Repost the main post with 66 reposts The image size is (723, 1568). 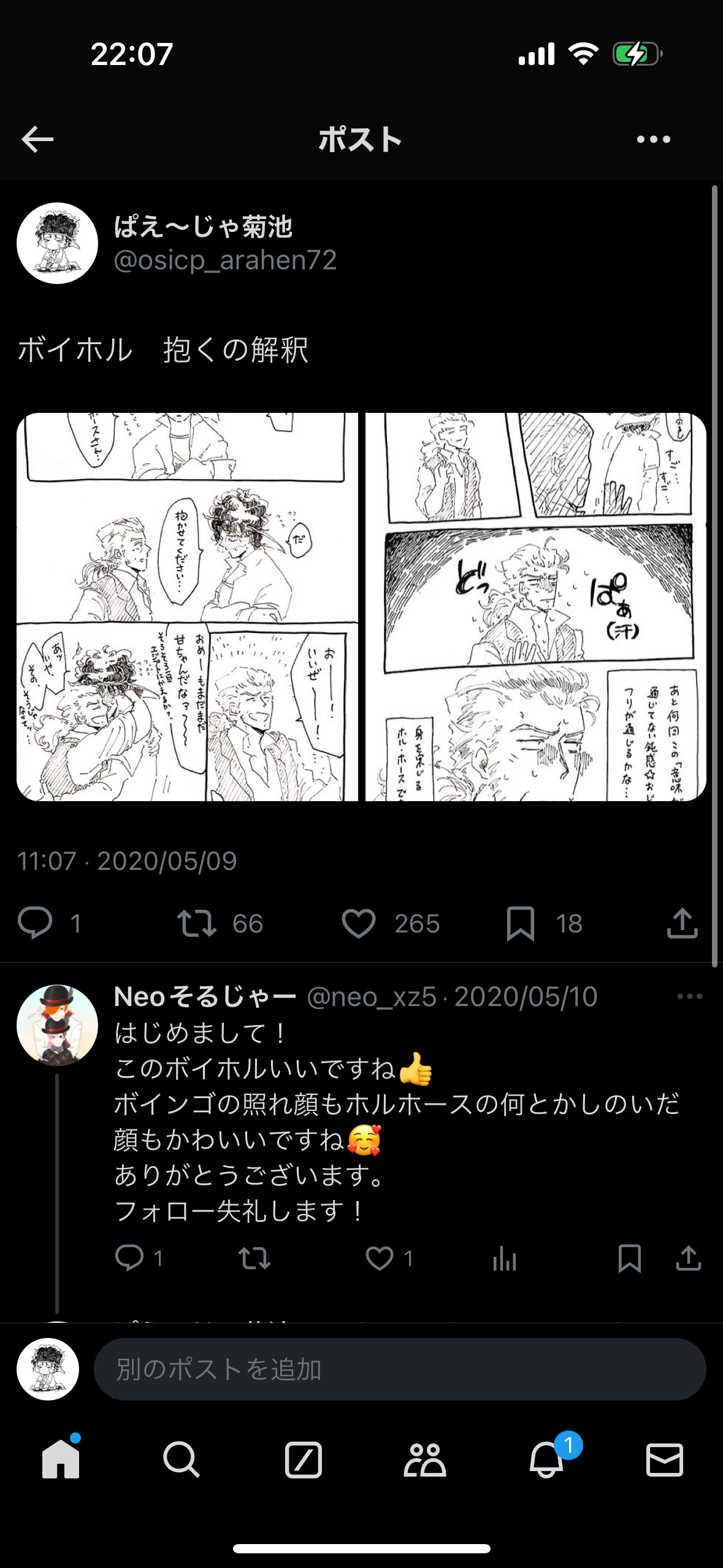click(197, 923)
